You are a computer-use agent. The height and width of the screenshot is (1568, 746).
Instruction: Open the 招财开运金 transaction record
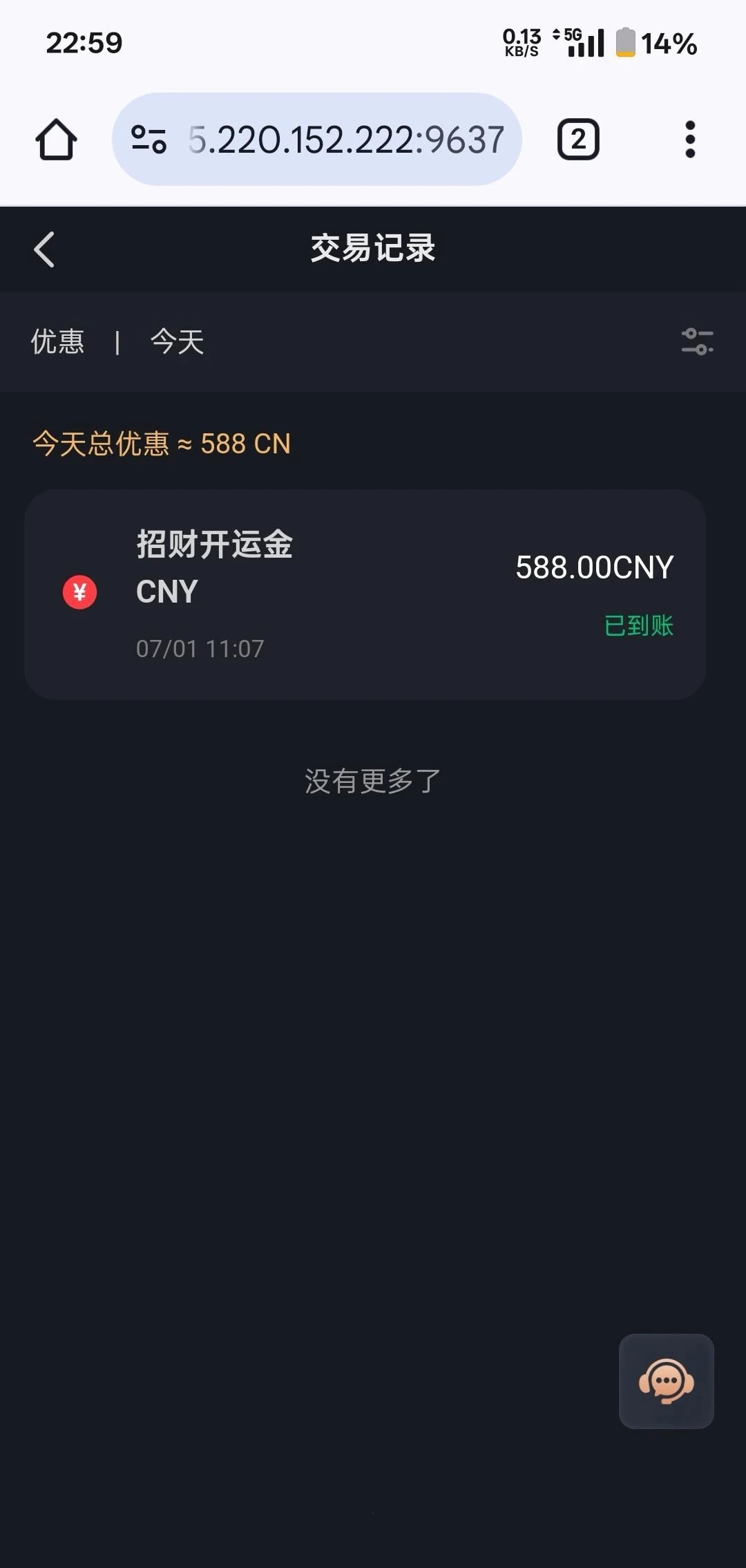click(365, 594)
